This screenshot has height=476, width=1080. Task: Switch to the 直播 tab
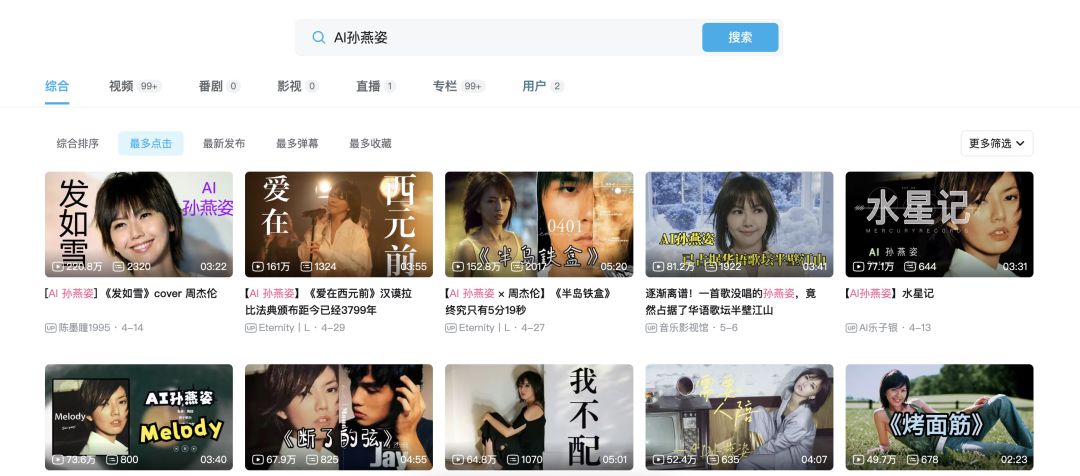pyautogui.click(x=368, y=86)
